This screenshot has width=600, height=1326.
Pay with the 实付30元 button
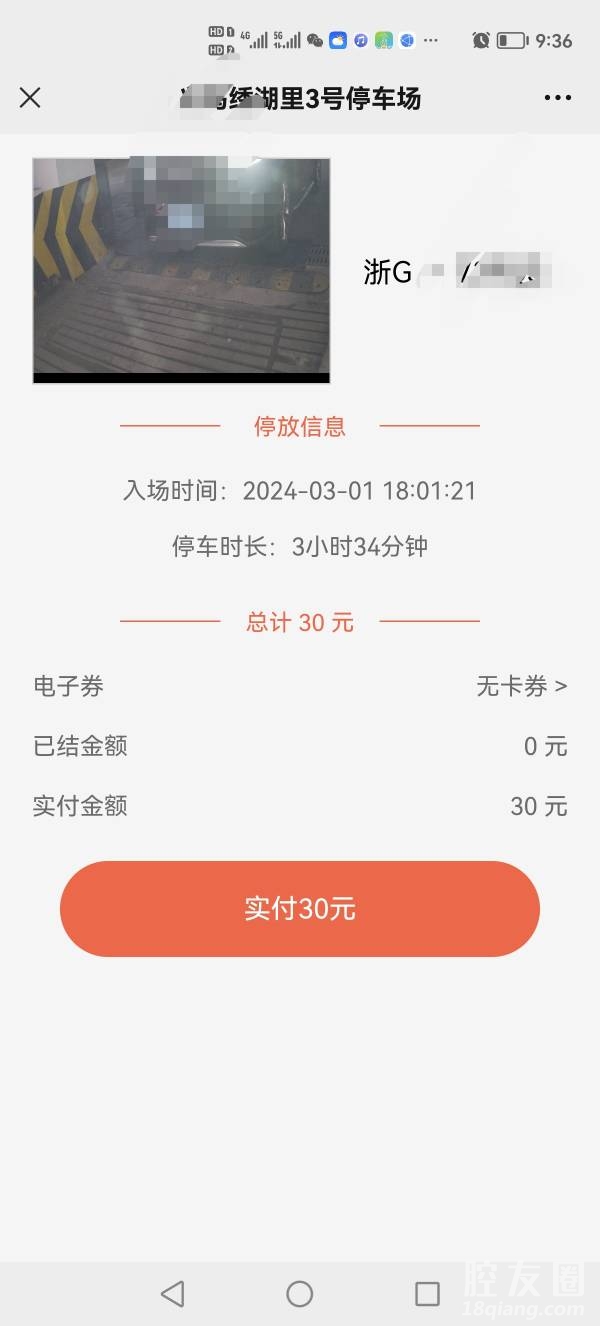click(300, 909)
